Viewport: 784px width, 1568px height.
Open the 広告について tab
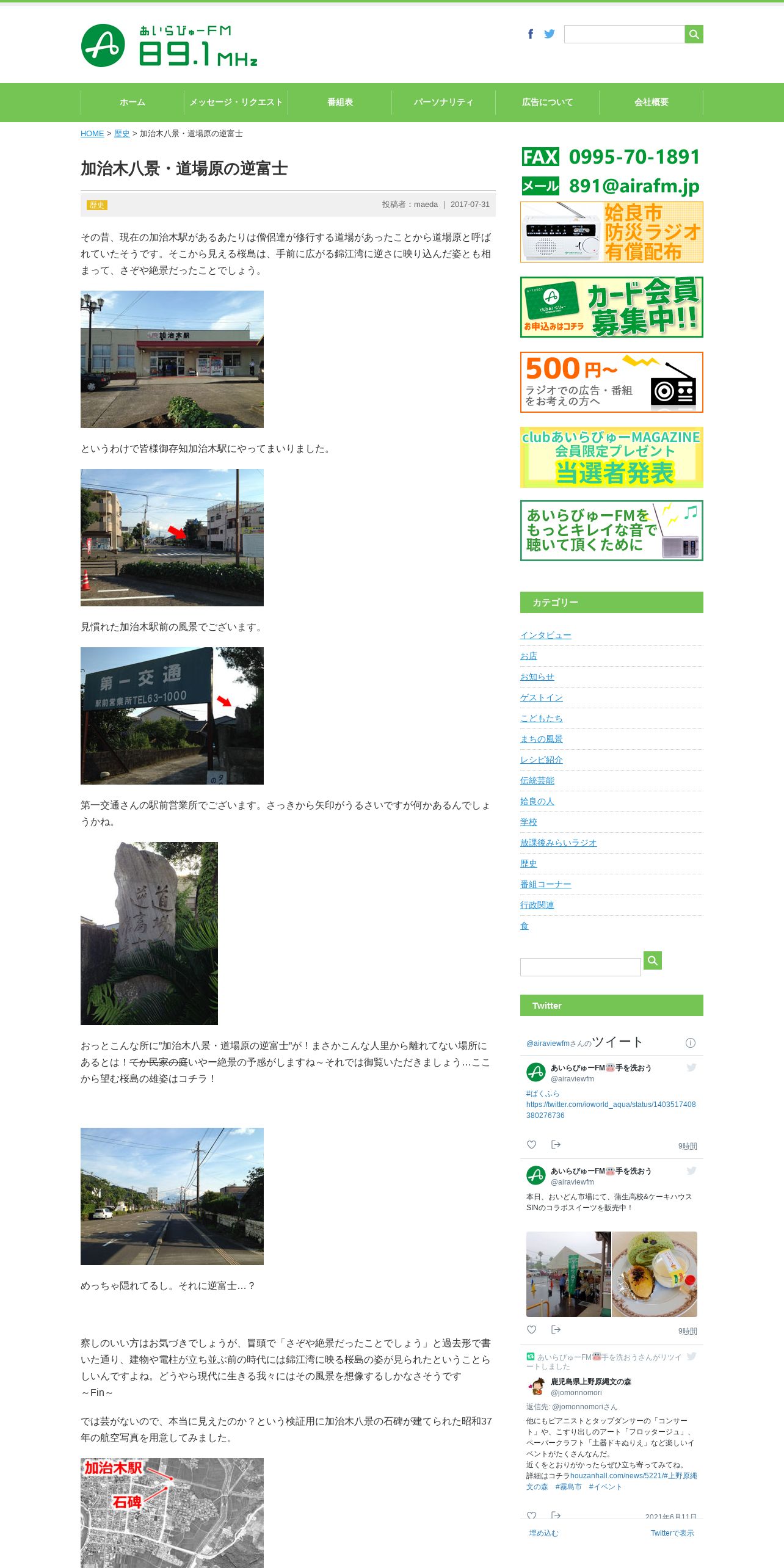(x=548, y=102)
